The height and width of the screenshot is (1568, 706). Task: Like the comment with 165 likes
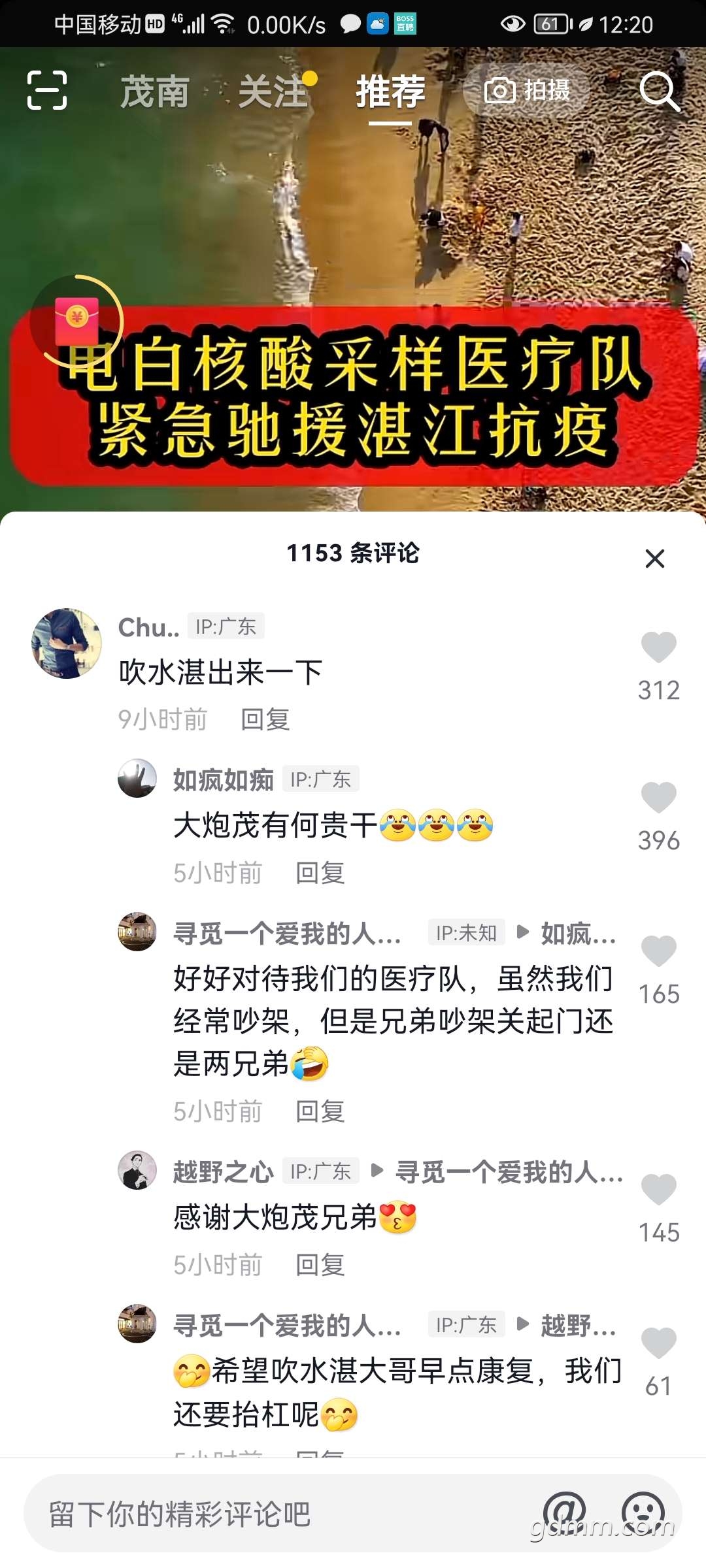pos(658,951)
